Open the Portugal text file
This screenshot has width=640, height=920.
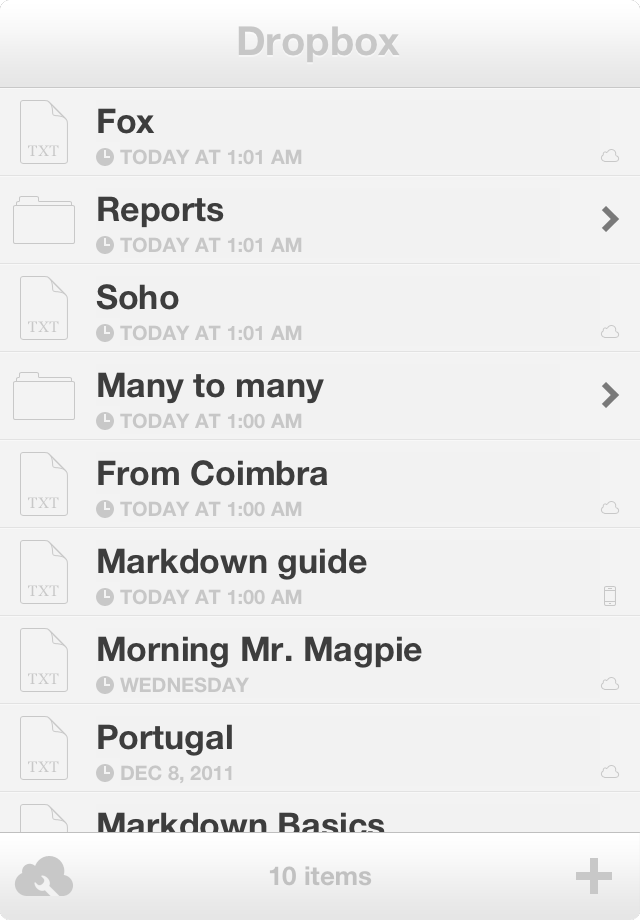pyautogui.click(x=320, y=749)
